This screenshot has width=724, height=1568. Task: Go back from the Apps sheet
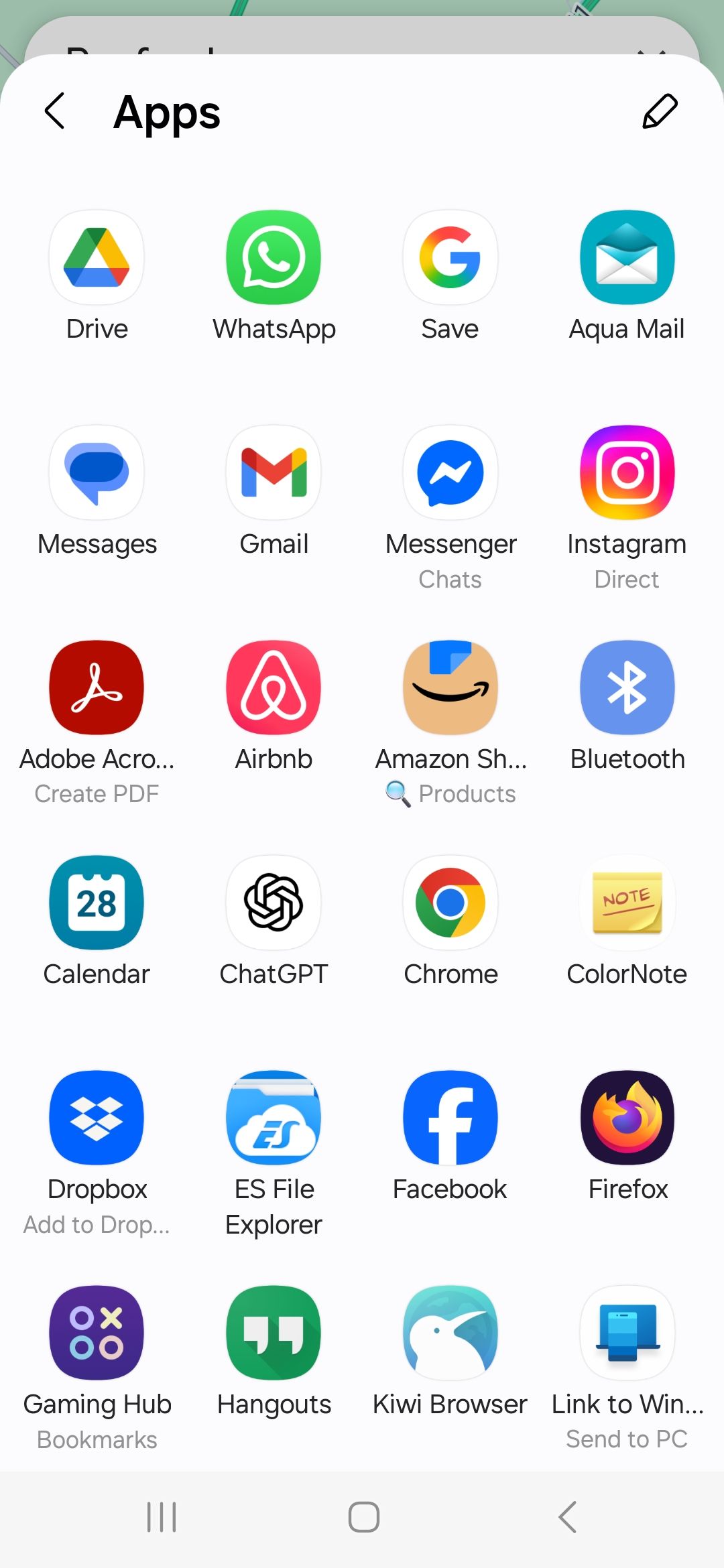point(55,111)
